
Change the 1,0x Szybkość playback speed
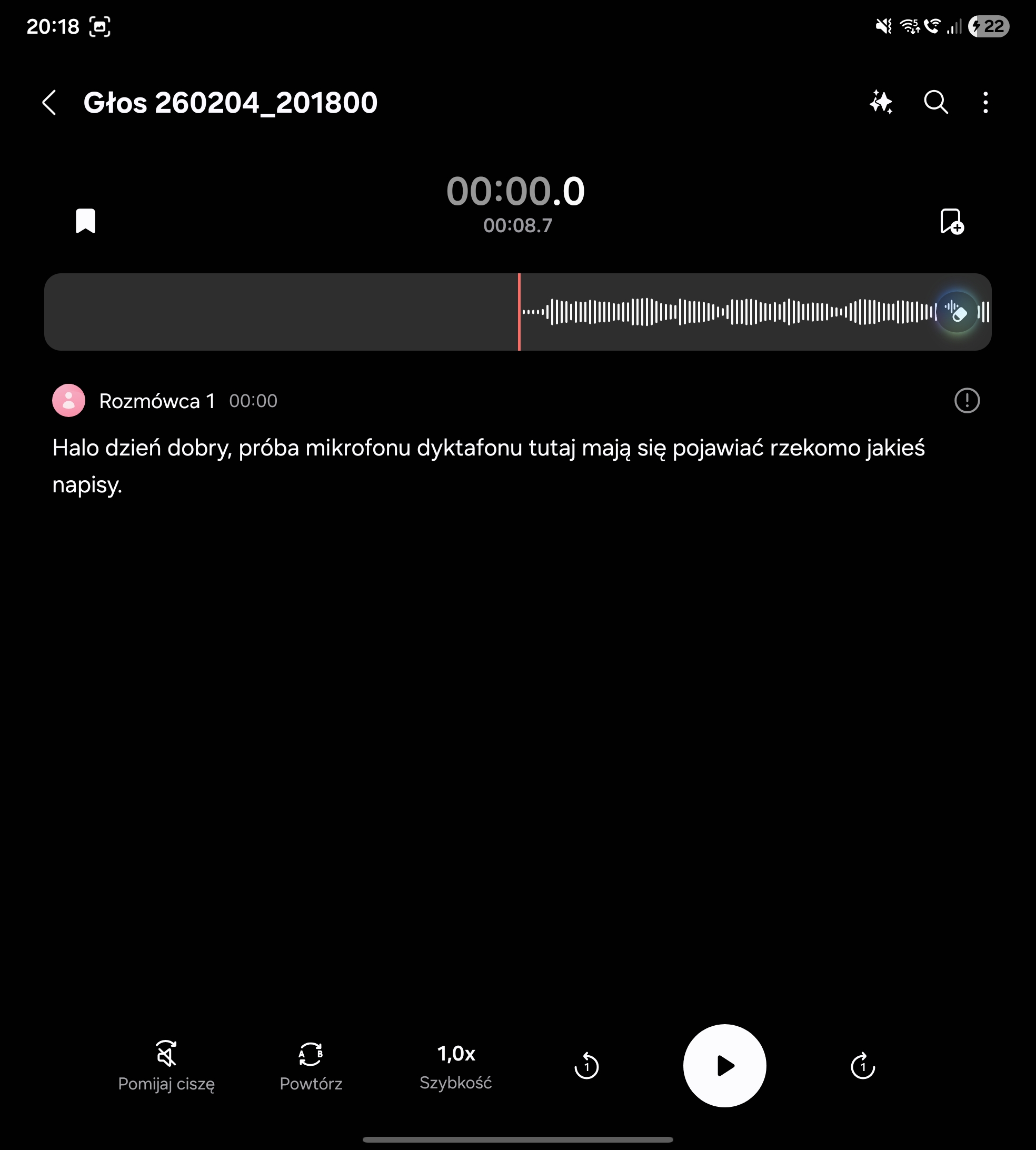click(455, 1066)
